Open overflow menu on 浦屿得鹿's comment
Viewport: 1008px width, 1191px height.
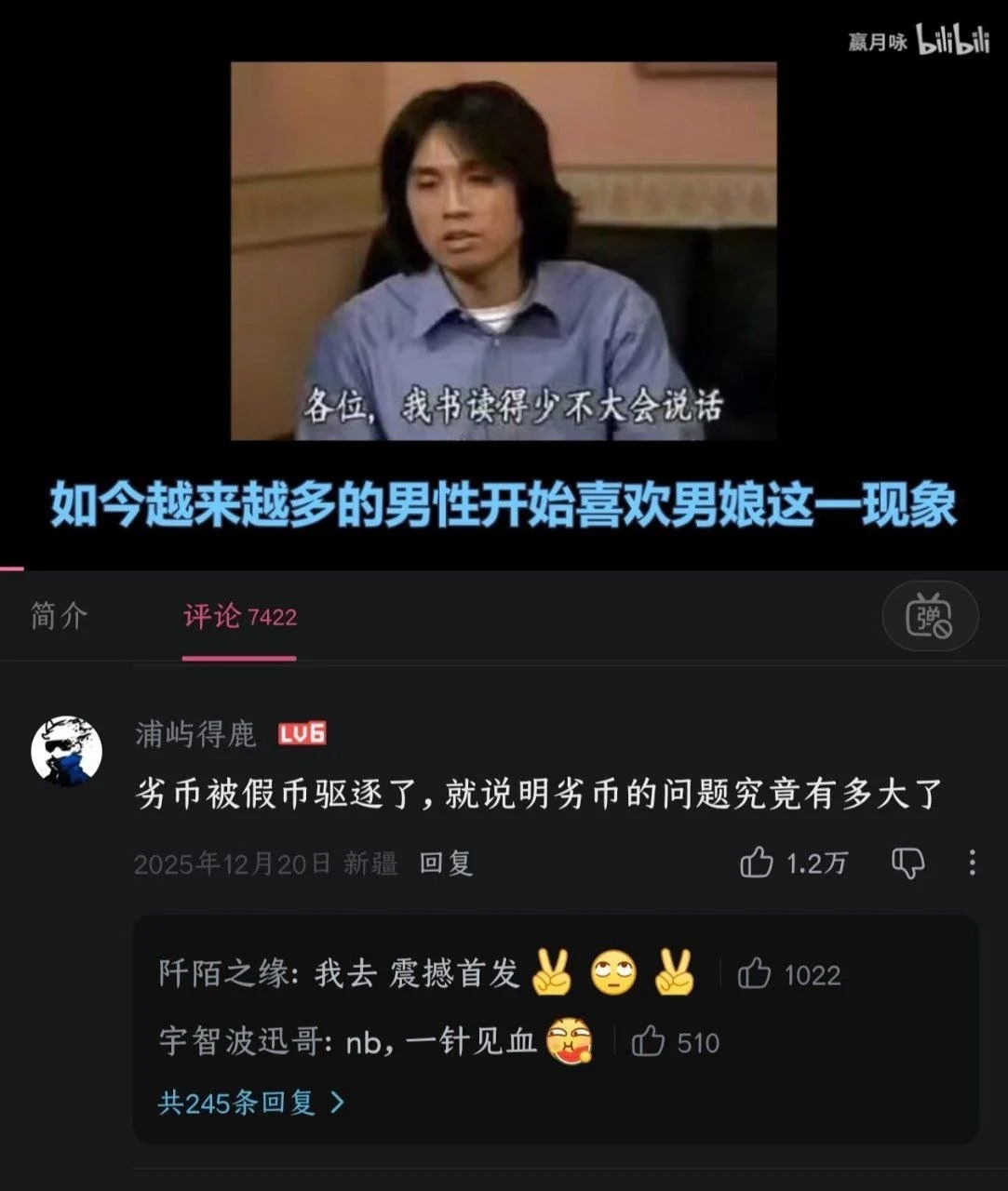tap(972, 863)
